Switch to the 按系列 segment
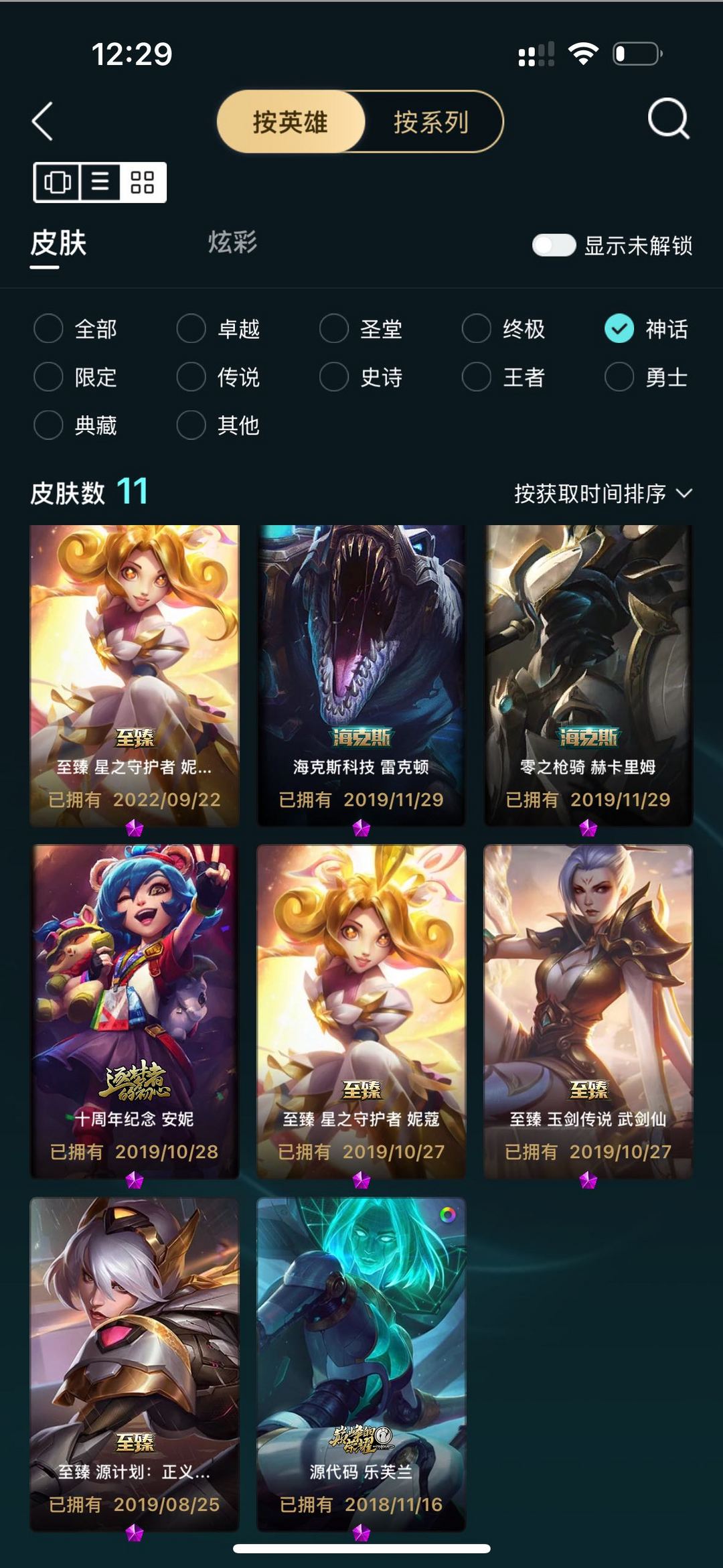Screen dimensions: 723x1568 [431, 122]
